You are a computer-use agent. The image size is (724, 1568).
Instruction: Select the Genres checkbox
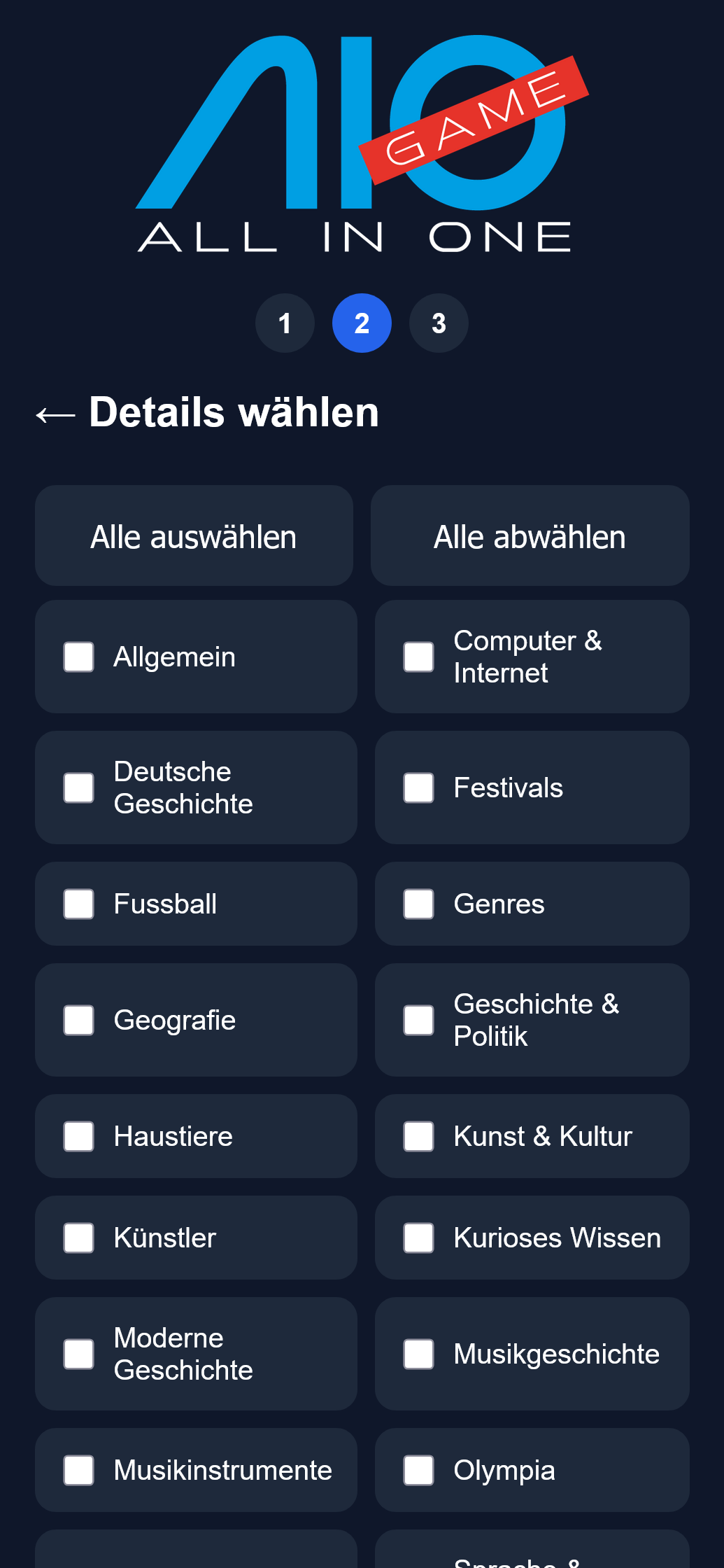[419, 904]
